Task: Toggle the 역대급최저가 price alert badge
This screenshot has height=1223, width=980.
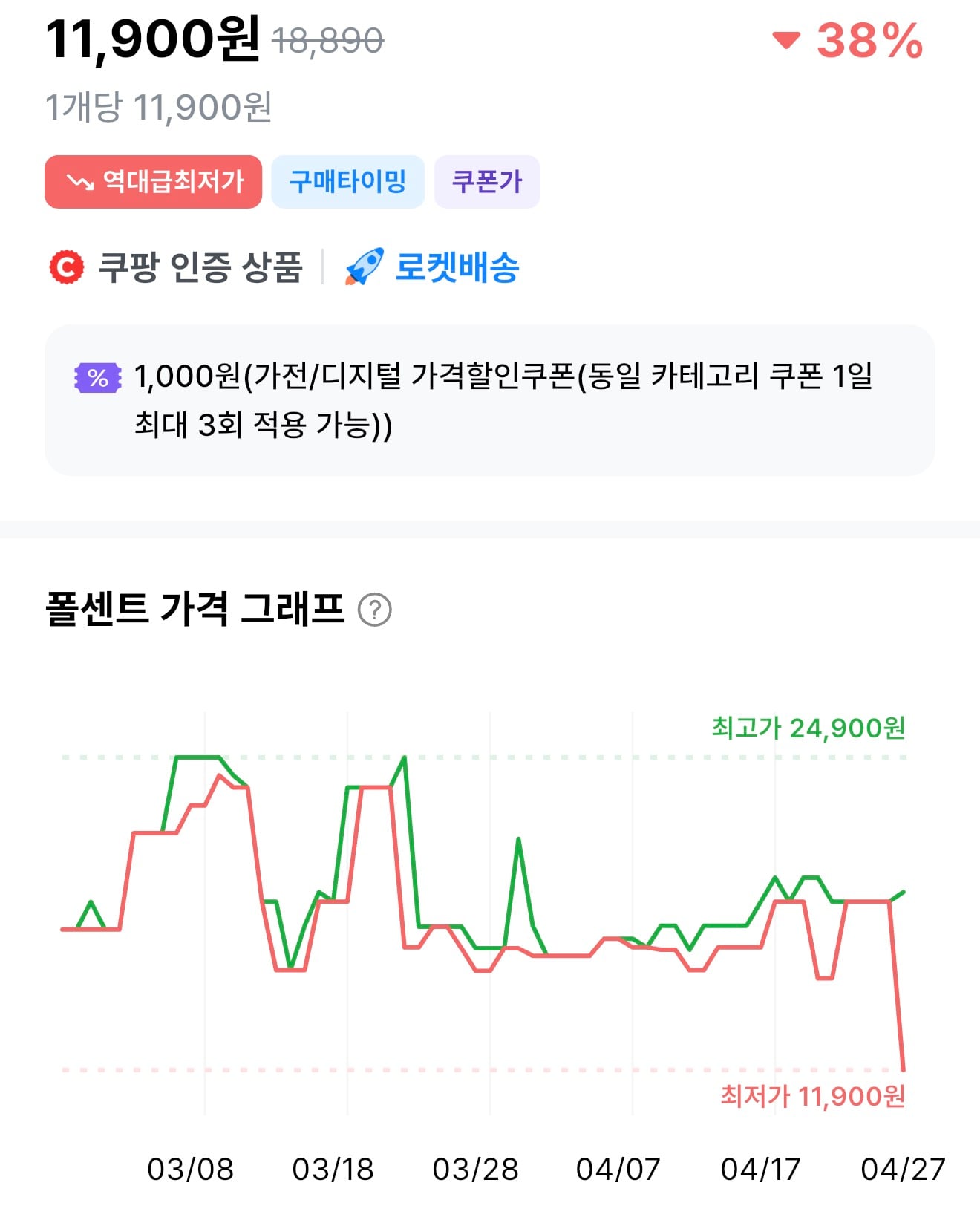Action: click(154, 180)
